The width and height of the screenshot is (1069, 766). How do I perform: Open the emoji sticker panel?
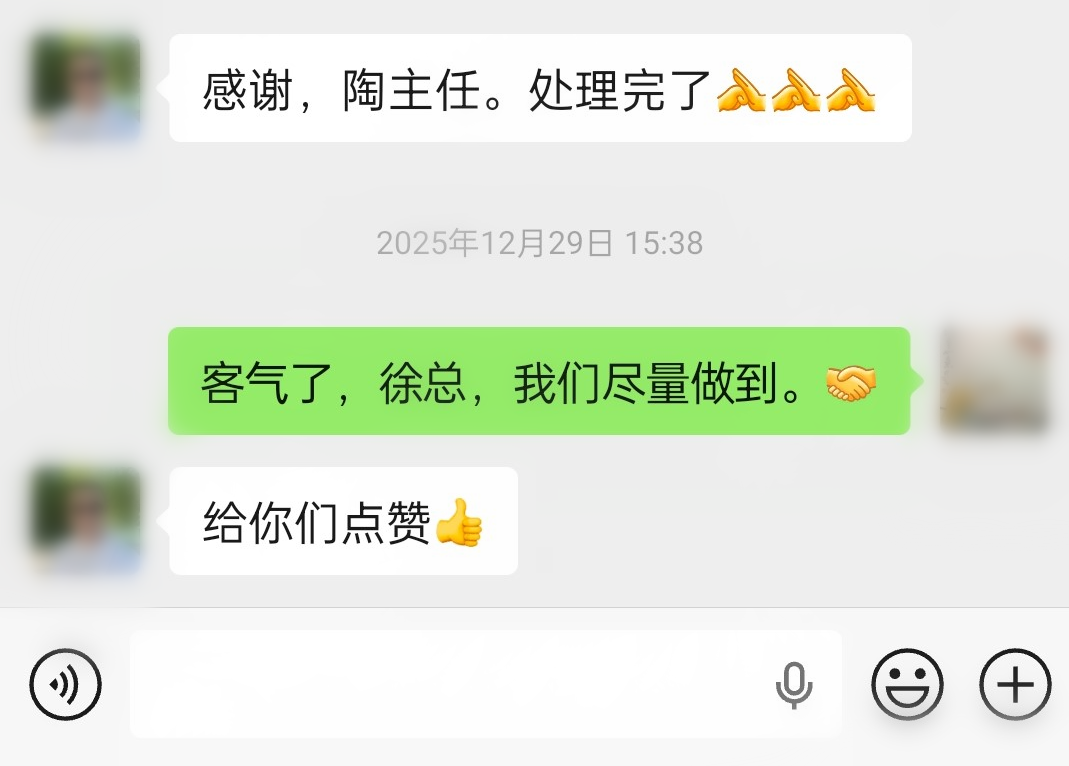point(907,685)
